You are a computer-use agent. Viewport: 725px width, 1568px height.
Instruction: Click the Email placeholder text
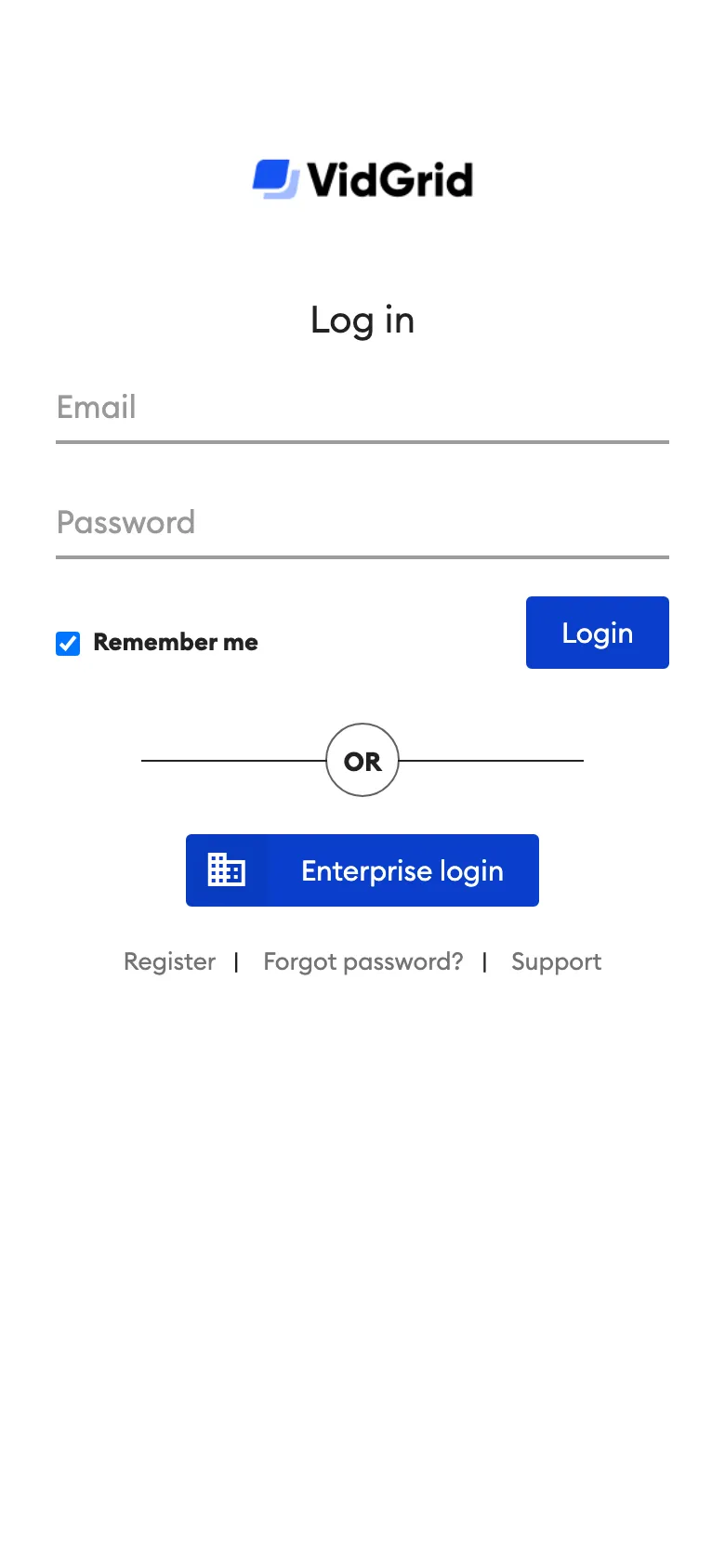pos(96,407)
